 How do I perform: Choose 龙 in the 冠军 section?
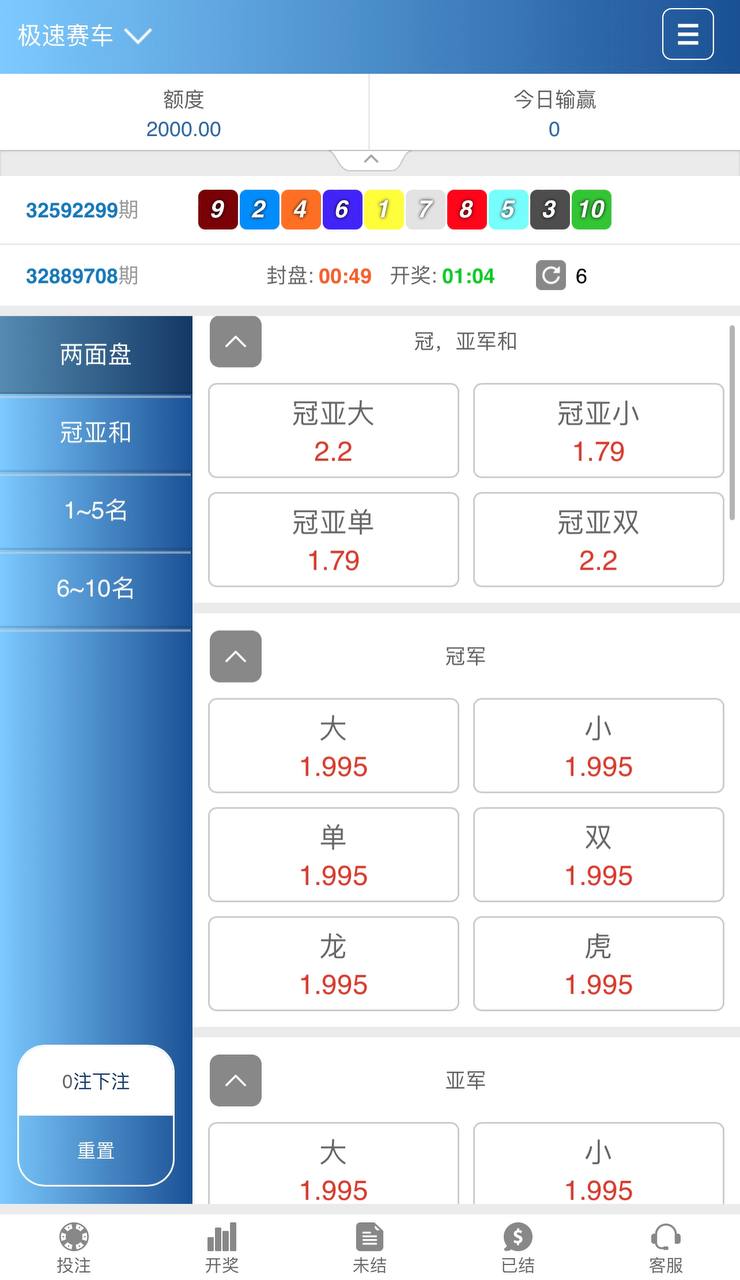333,964
